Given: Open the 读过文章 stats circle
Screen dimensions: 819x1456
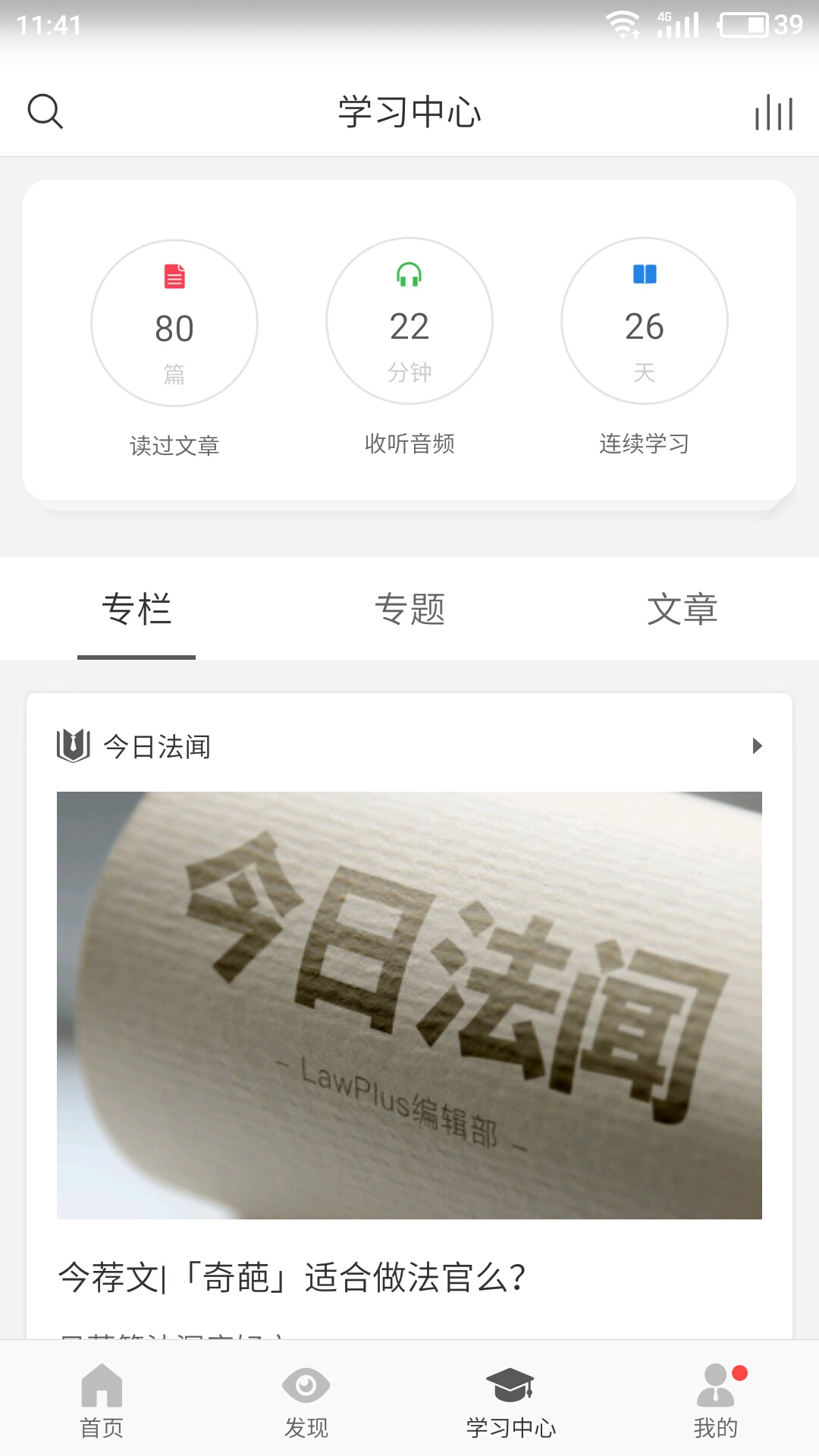Looking at the screenshot, I should pyautogui.click(x=174, y=323).
